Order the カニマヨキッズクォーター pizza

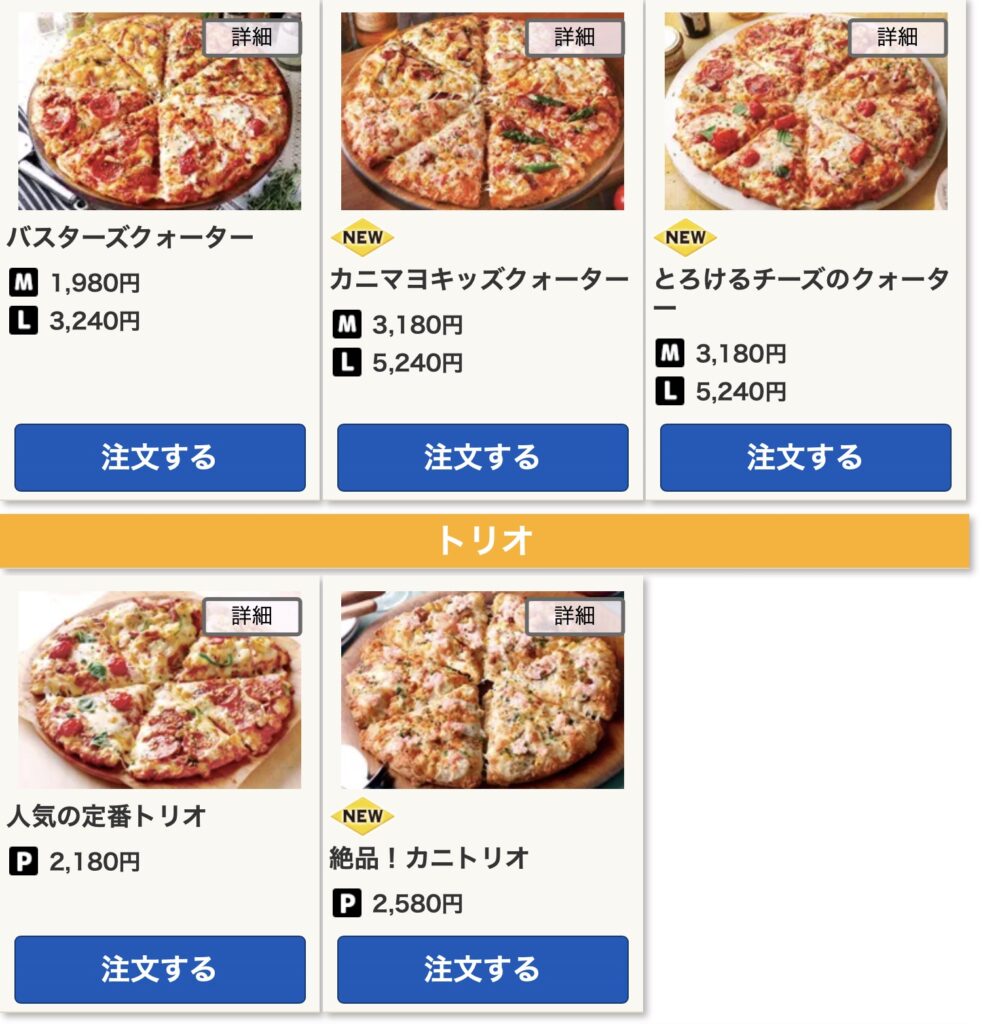click(x=484, y=457)
